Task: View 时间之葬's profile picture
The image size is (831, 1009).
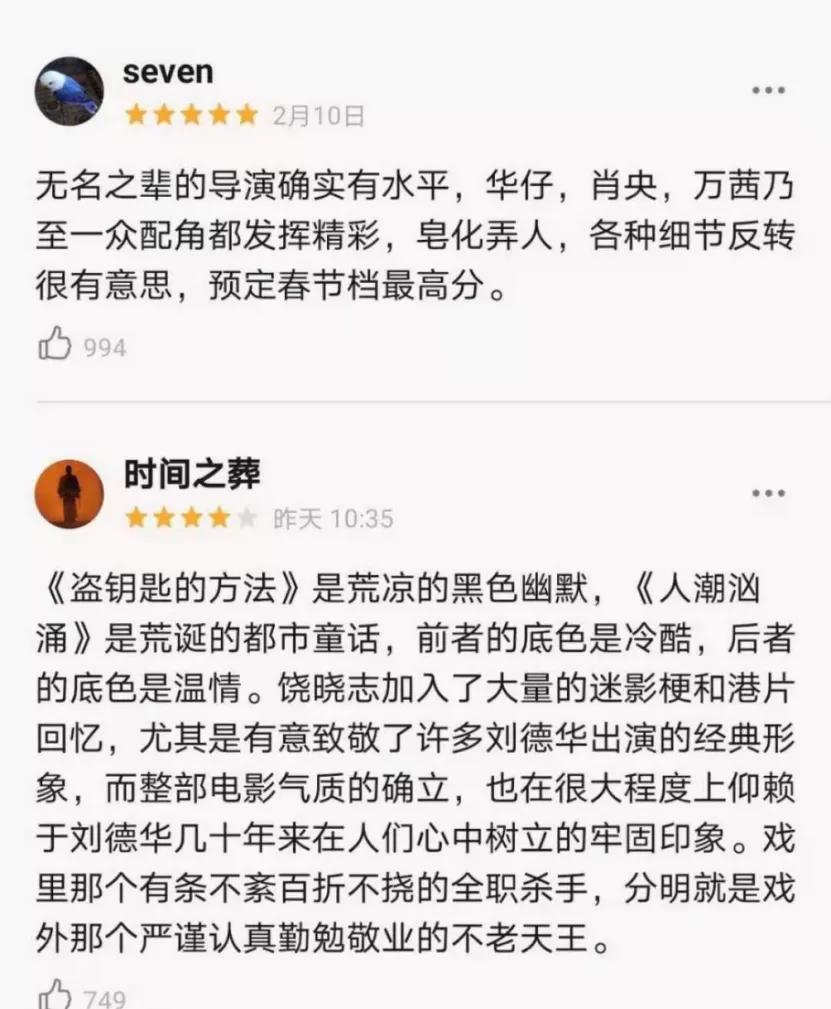Action: (x=69, y=494)
